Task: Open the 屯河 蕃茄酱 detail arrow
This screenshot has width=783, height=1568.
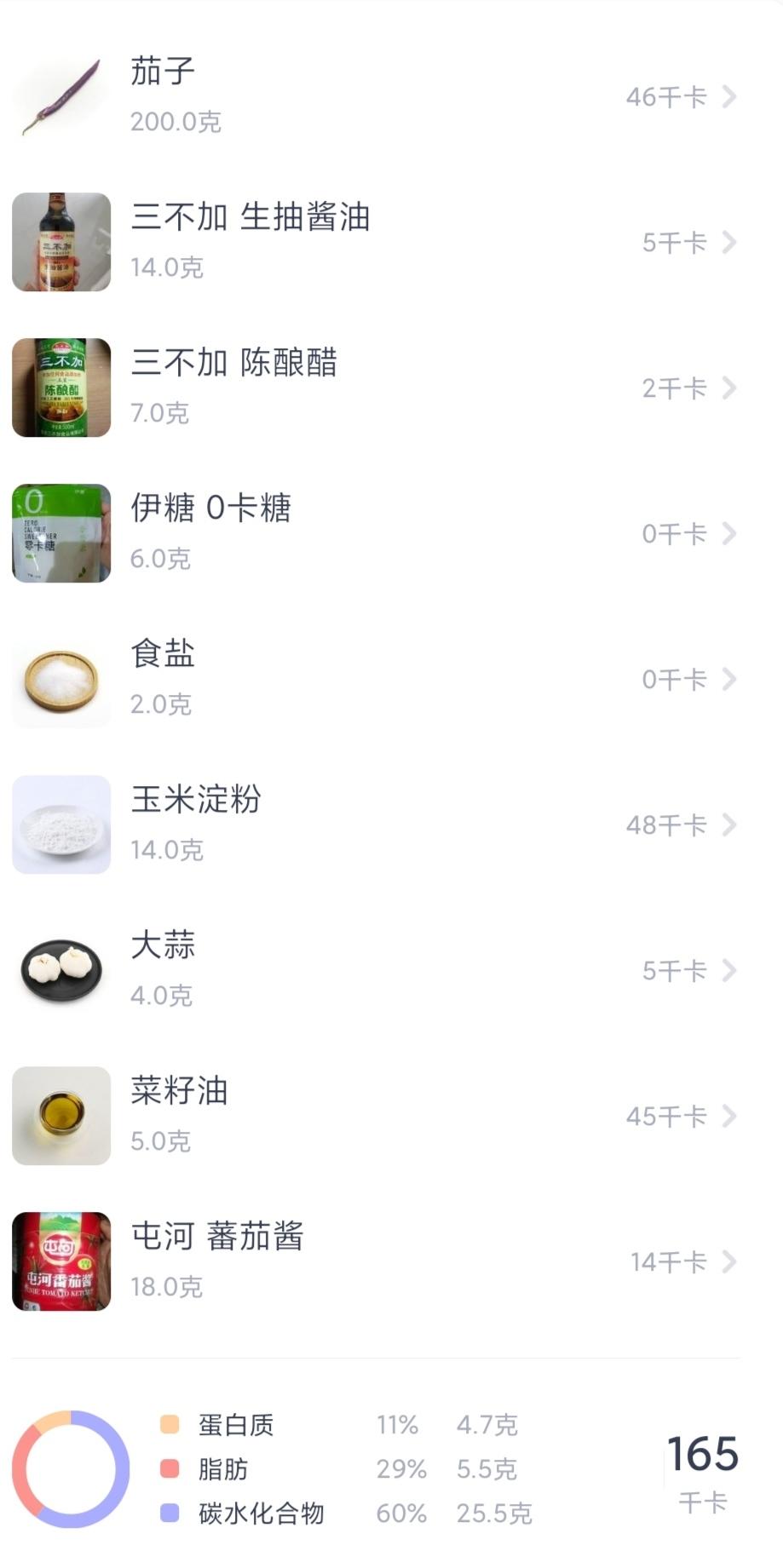Action: coord(729,1263)
